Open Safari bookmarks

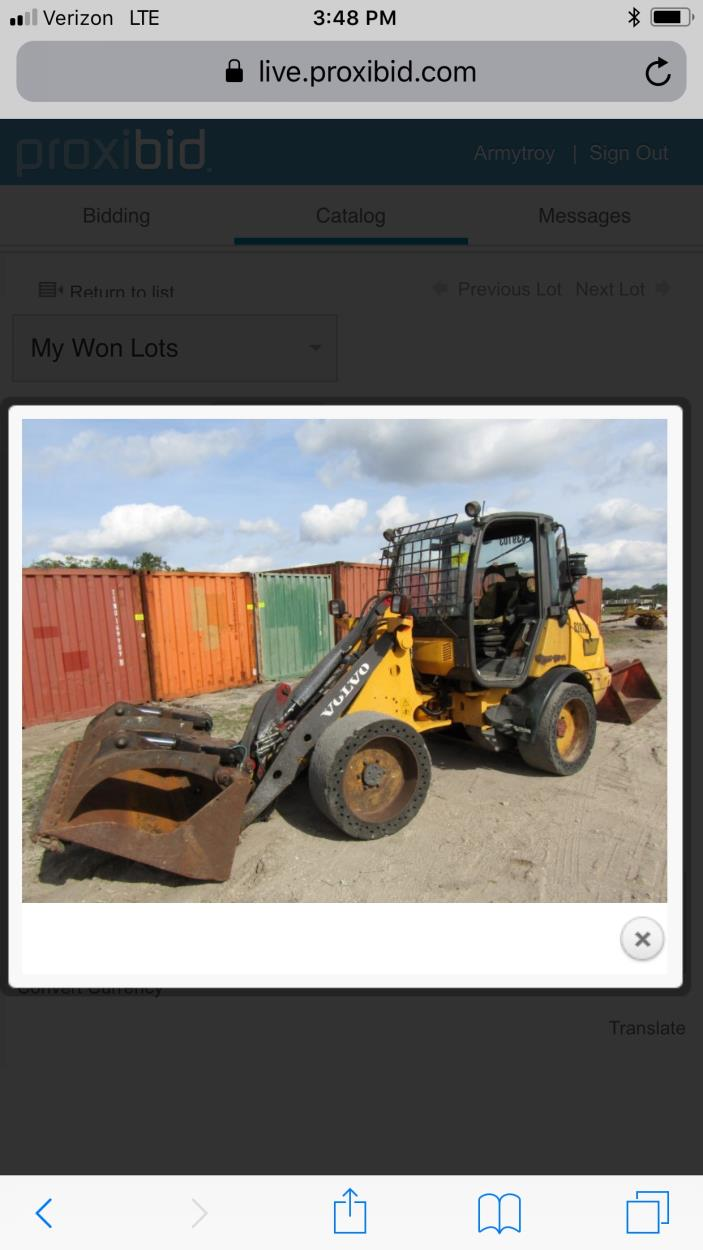point(499,1213)
